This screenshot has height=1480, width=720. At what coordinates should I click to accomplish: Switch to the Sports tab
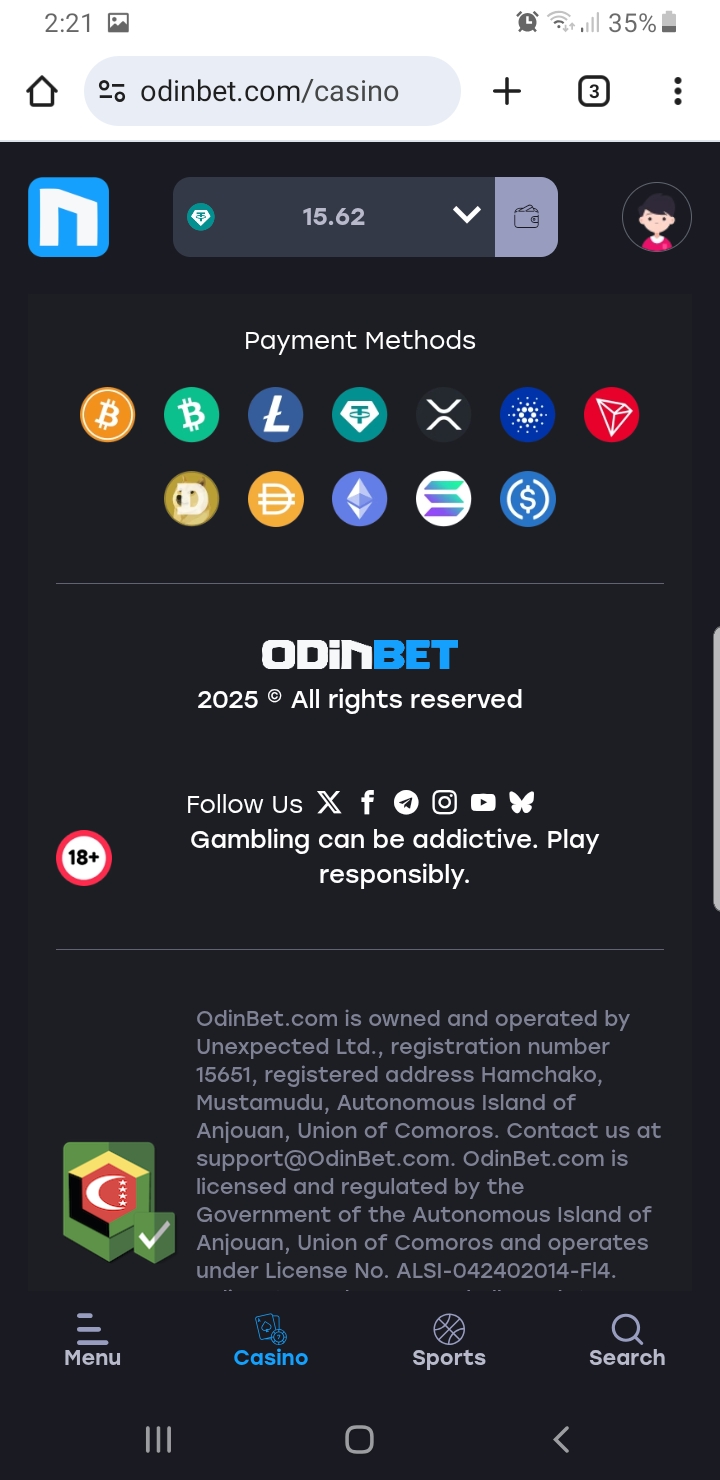[449, 1340]
